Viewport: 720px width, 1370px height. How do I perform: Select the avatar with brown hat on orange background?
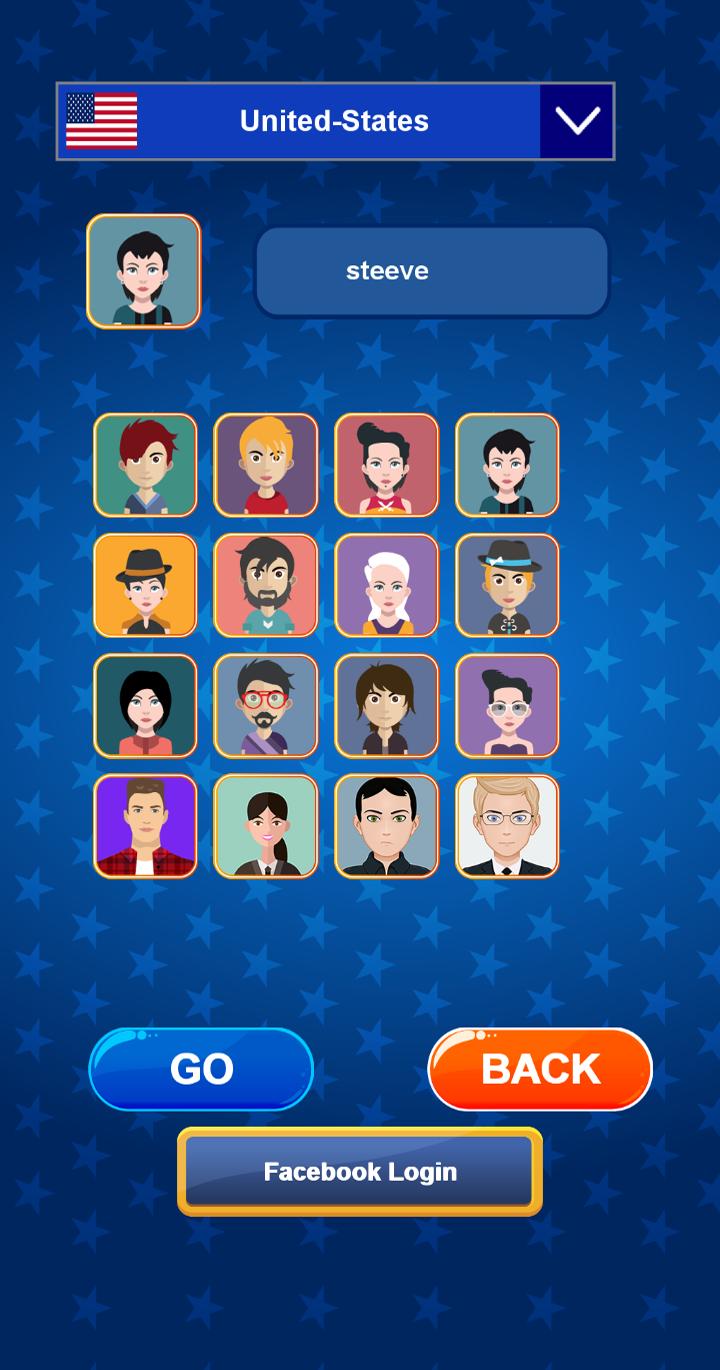pos(145,585)
